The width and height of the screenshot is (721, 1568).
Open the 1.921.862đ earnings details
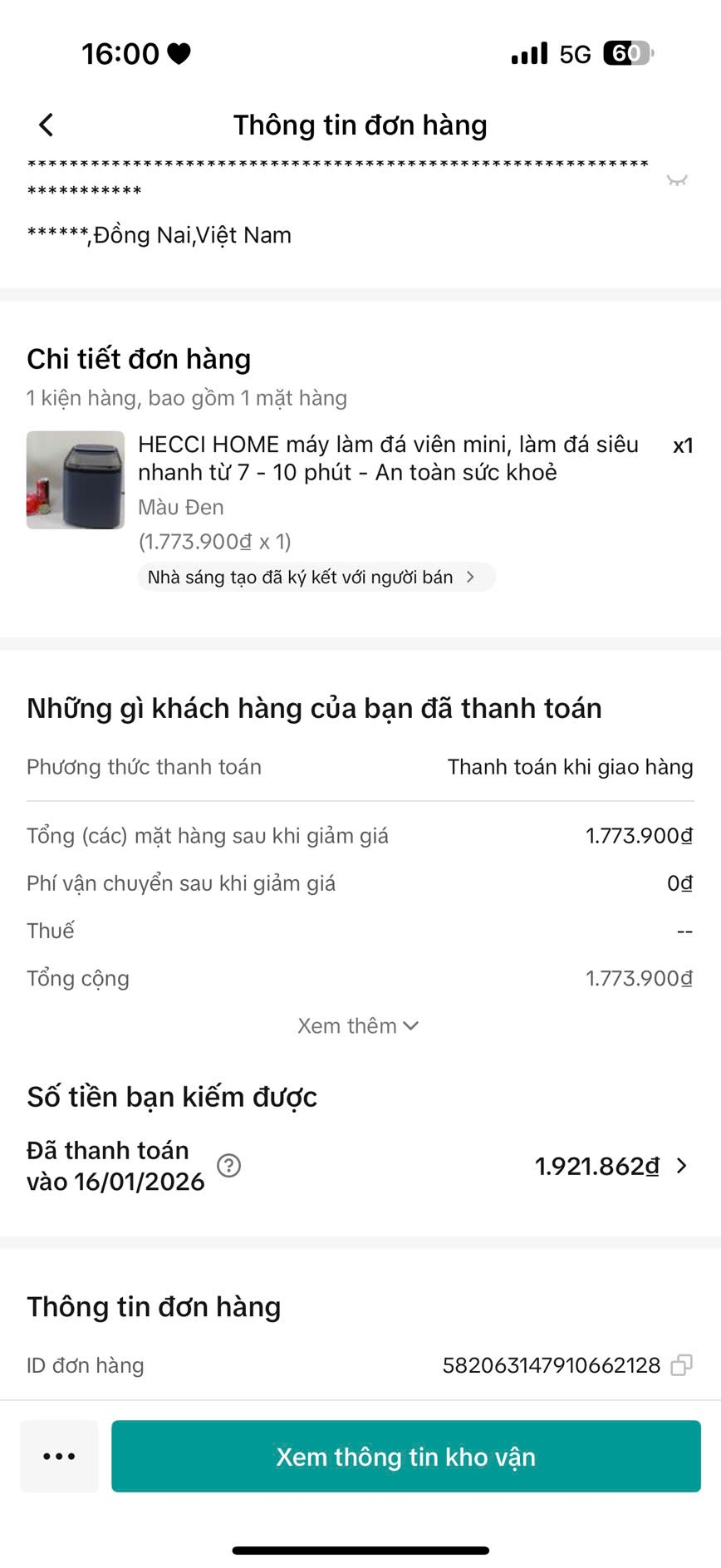(x=611, y=1167)
